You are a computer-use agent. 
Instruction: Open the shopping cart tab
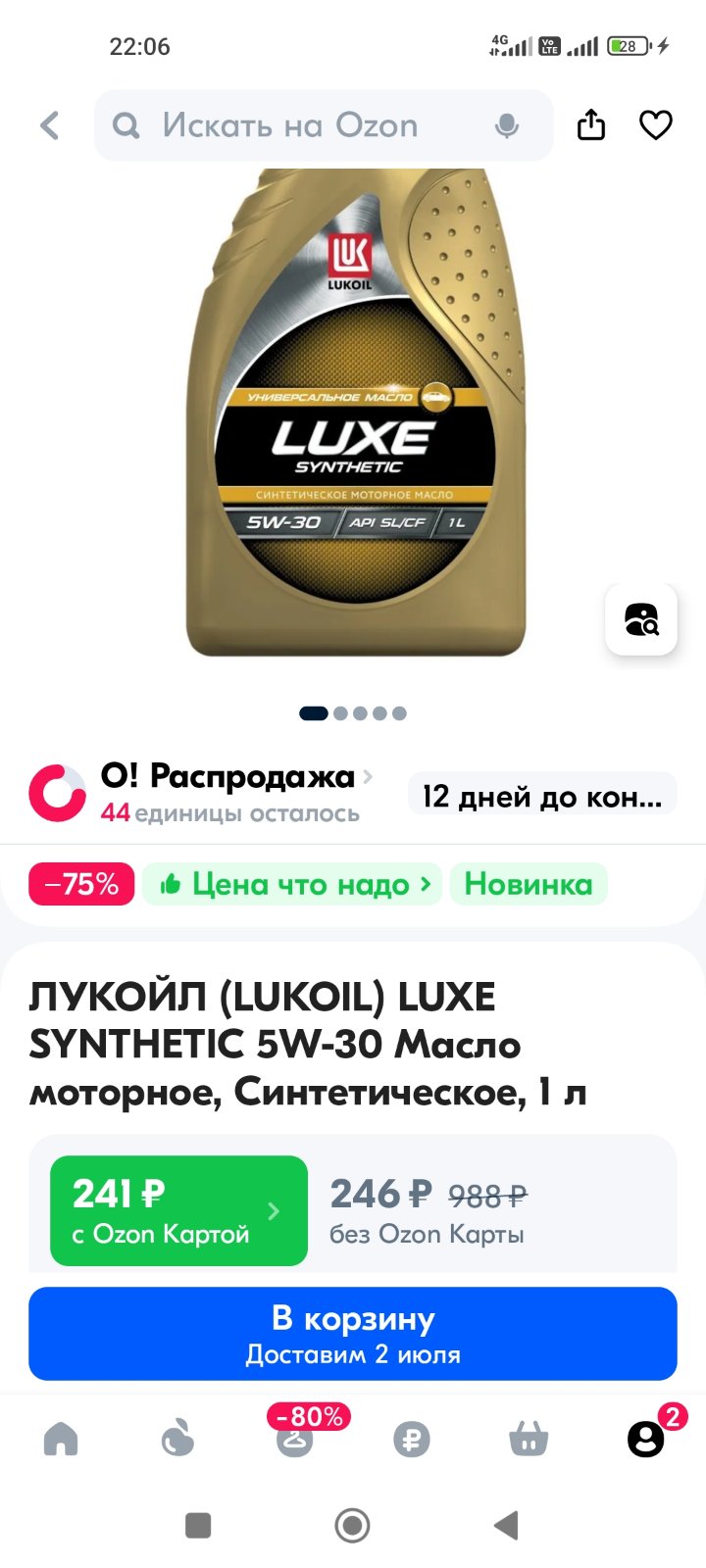tap(529, 1439)
